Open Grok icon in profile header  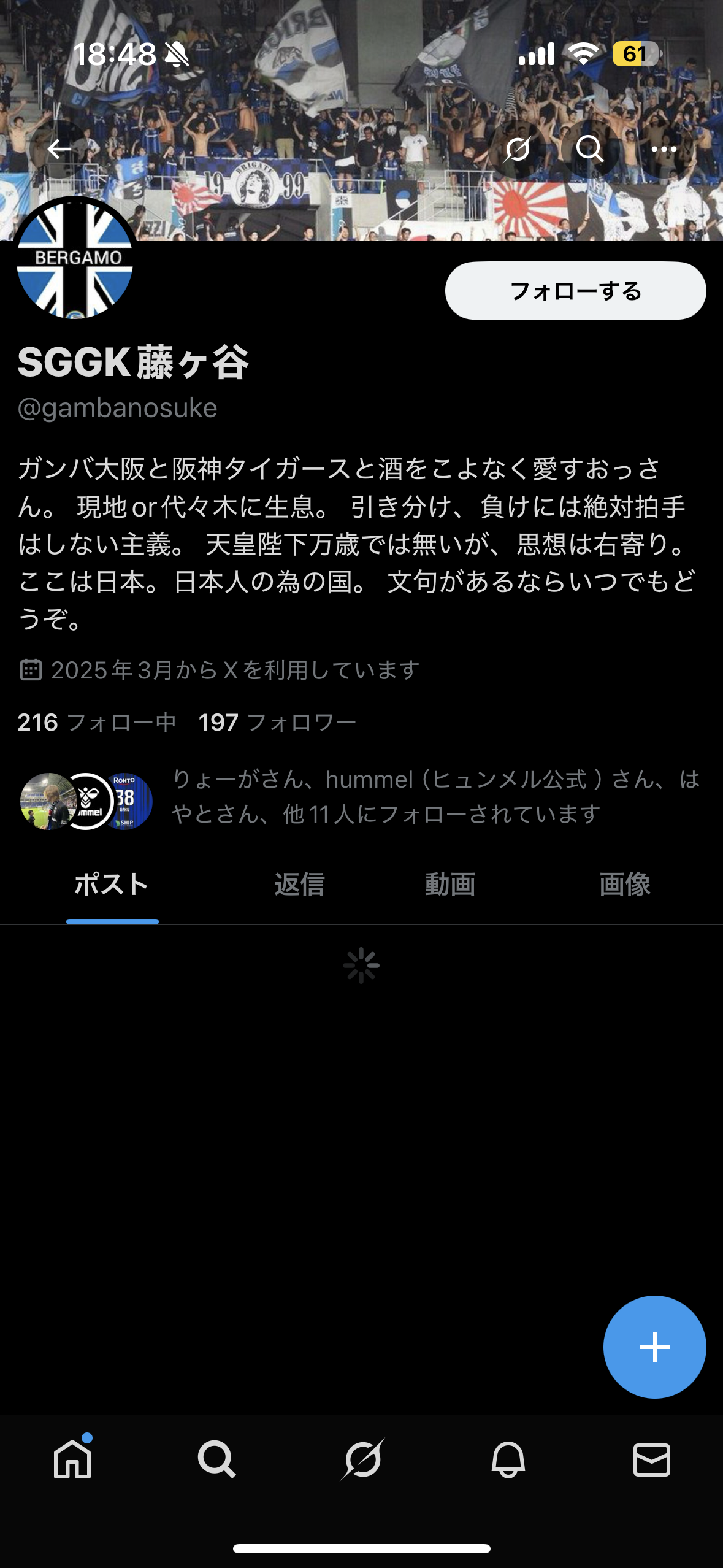517,149
